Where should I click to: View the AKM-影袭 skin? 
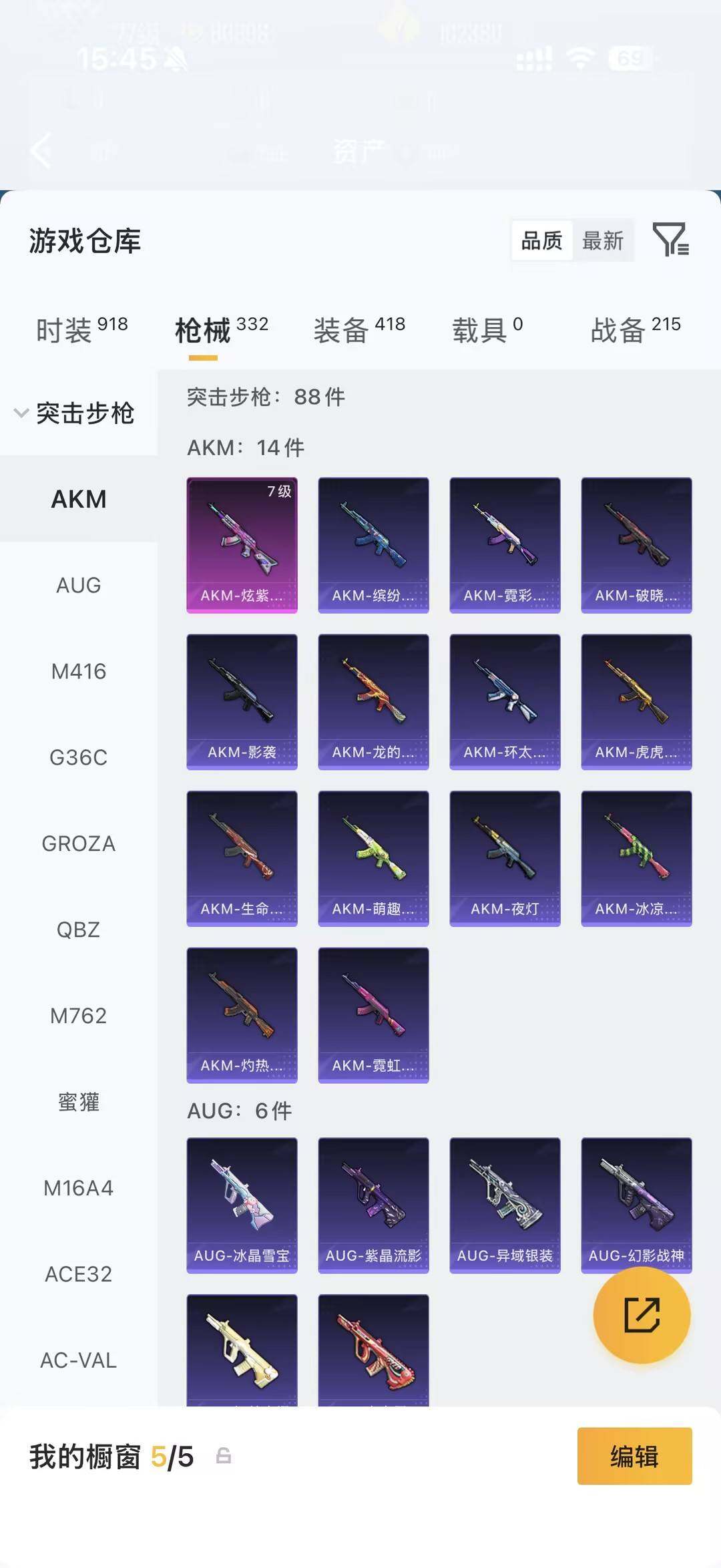(242, 702)
